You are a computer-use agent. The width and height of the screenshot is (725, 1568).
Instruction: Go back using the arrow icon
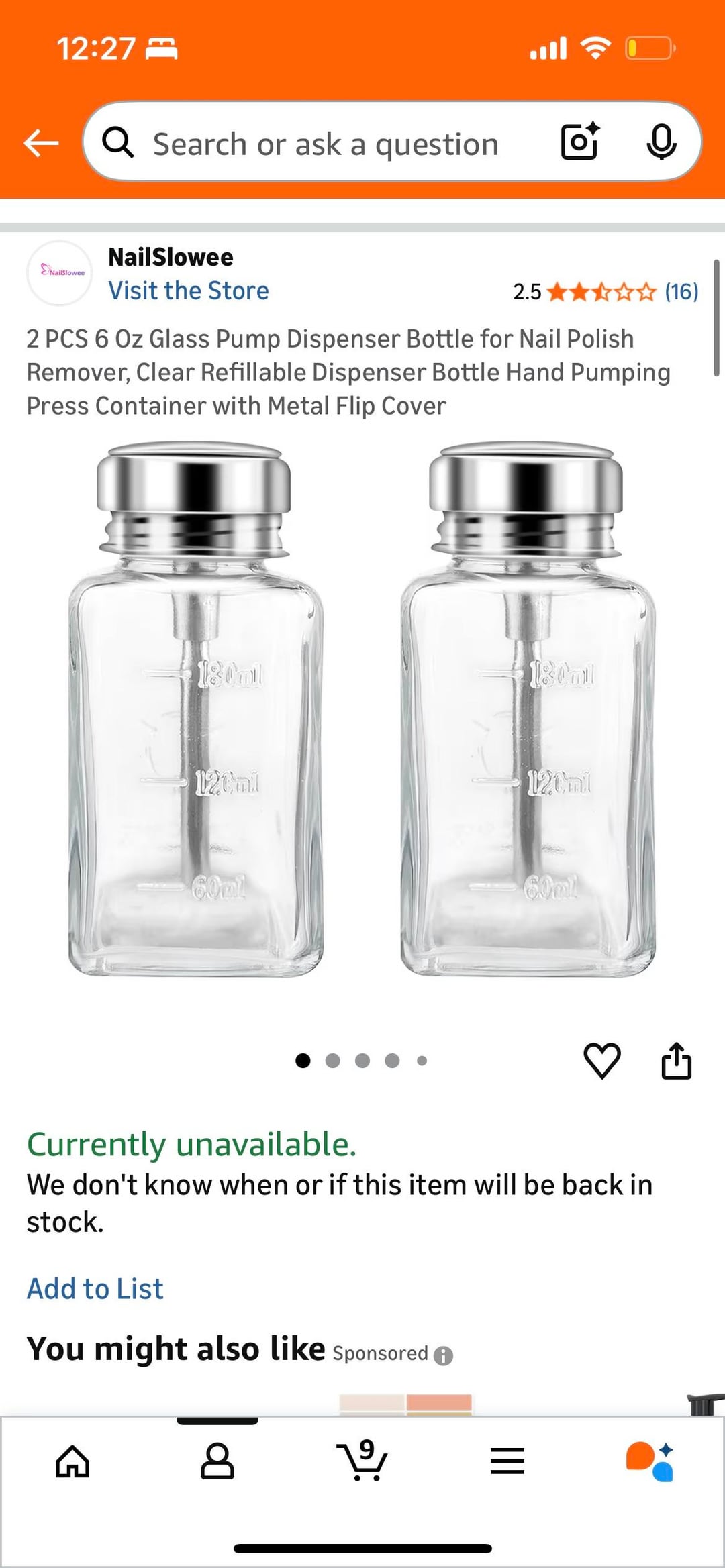(41, 143)
